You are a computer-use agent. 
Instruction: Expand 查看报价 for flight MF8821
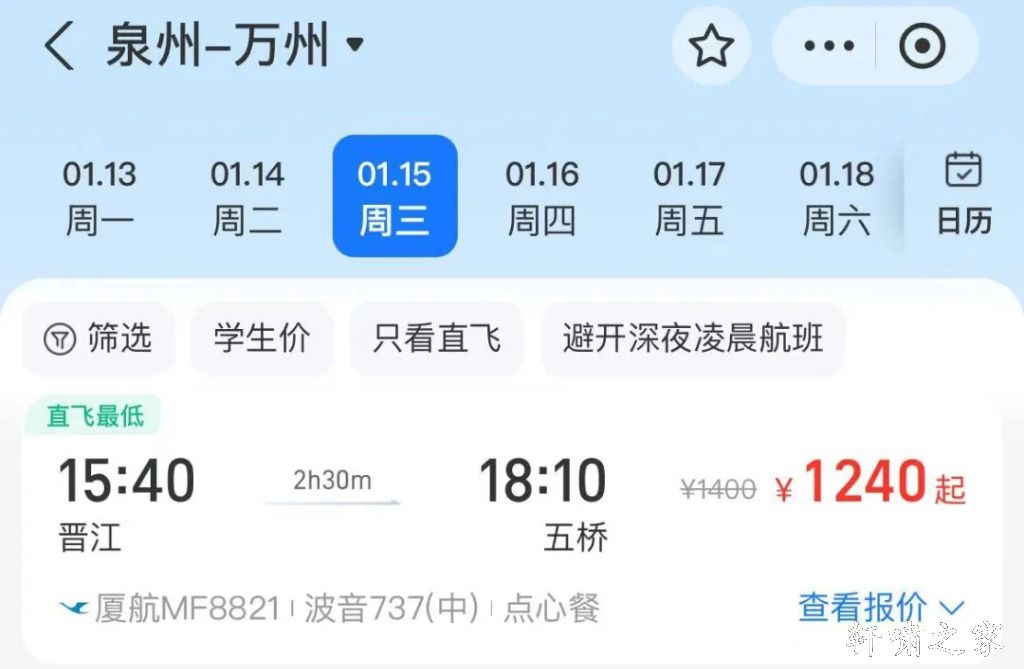pyautogui.click(x=881, y=607)
